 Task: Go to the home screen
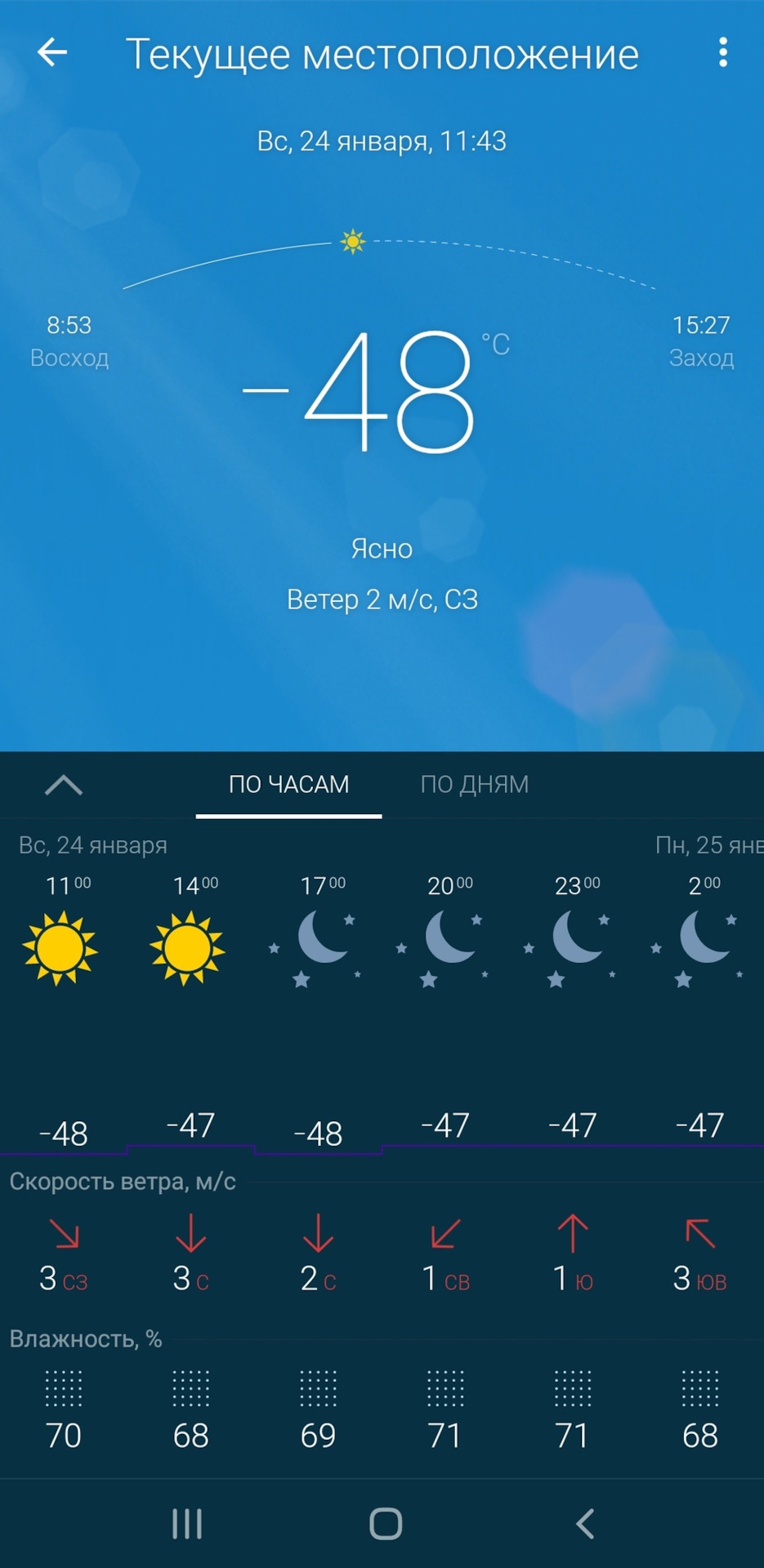point(386,1524)
